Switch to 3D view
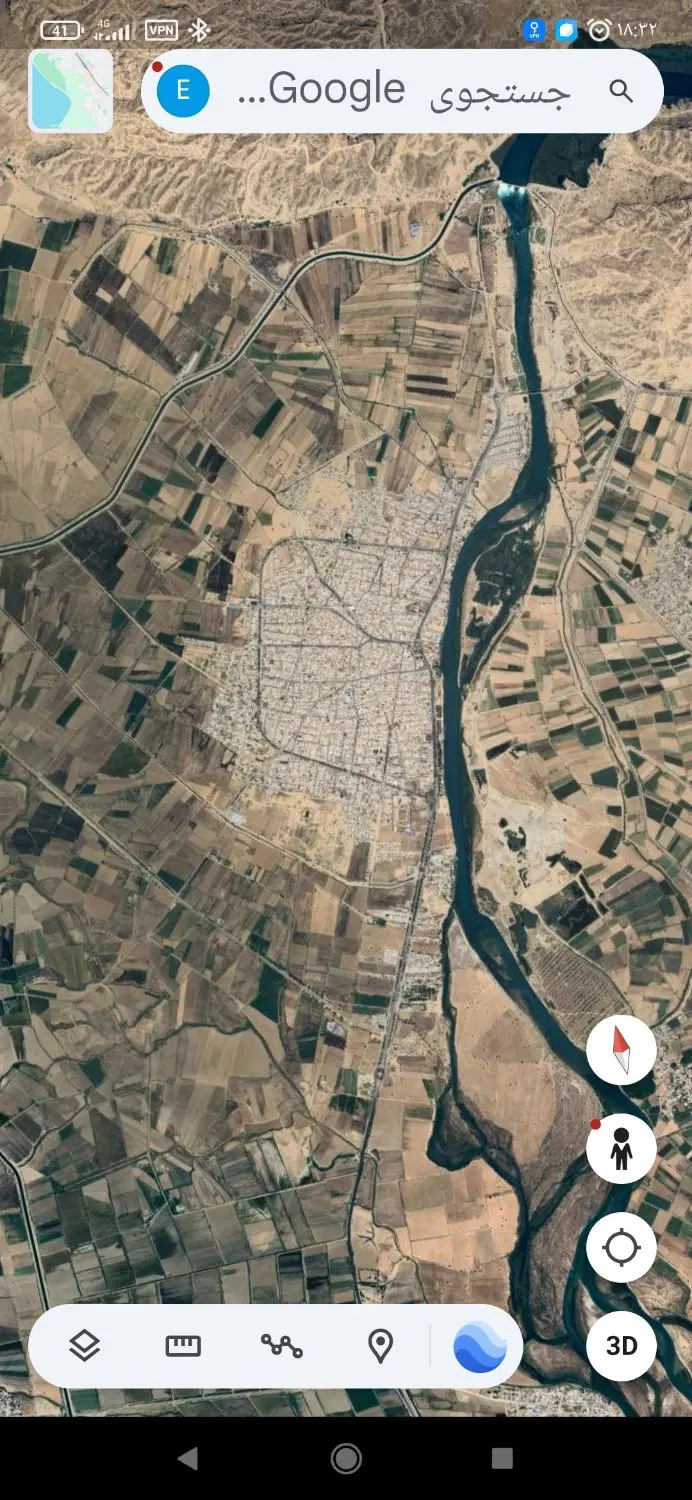692x1500 pixels. [621, 1346]
